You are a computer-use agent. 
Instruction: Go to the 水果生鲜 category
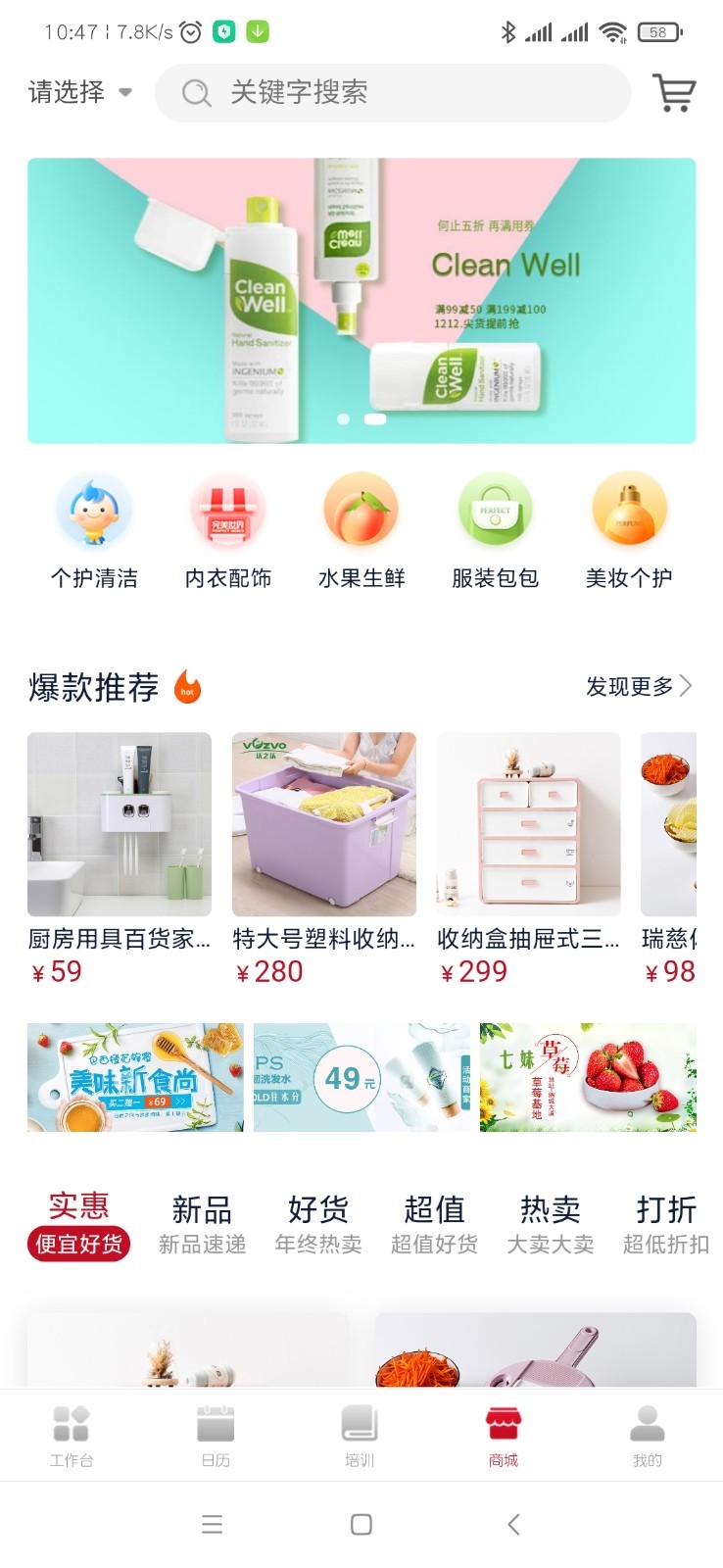pos(361,531)
